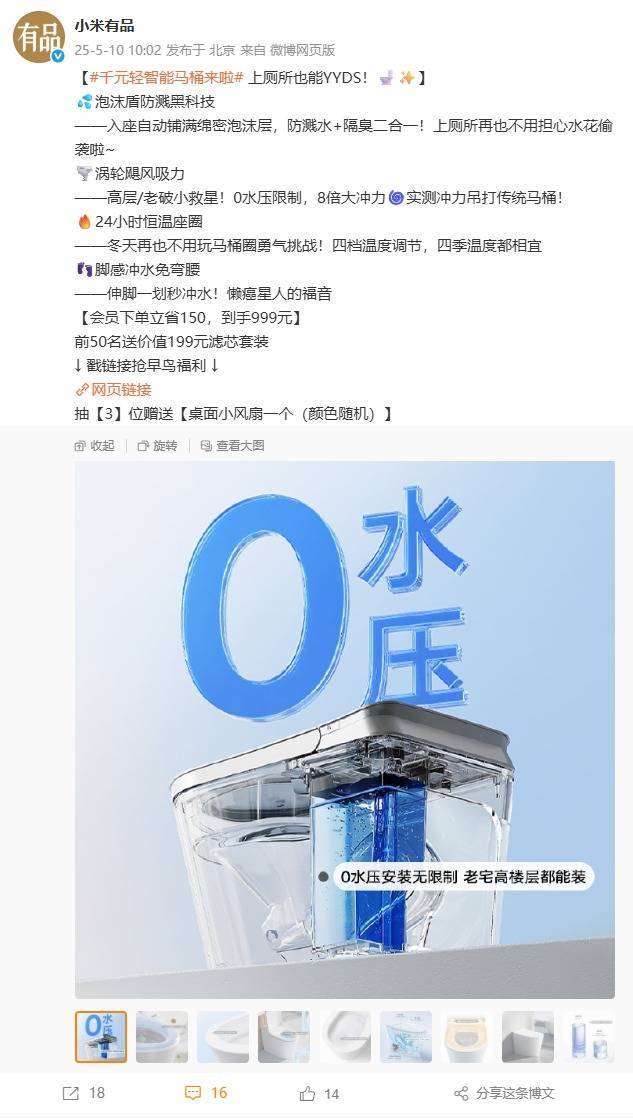
Task: Share this post via 分享这条博文
Action: click(505, 1093)
